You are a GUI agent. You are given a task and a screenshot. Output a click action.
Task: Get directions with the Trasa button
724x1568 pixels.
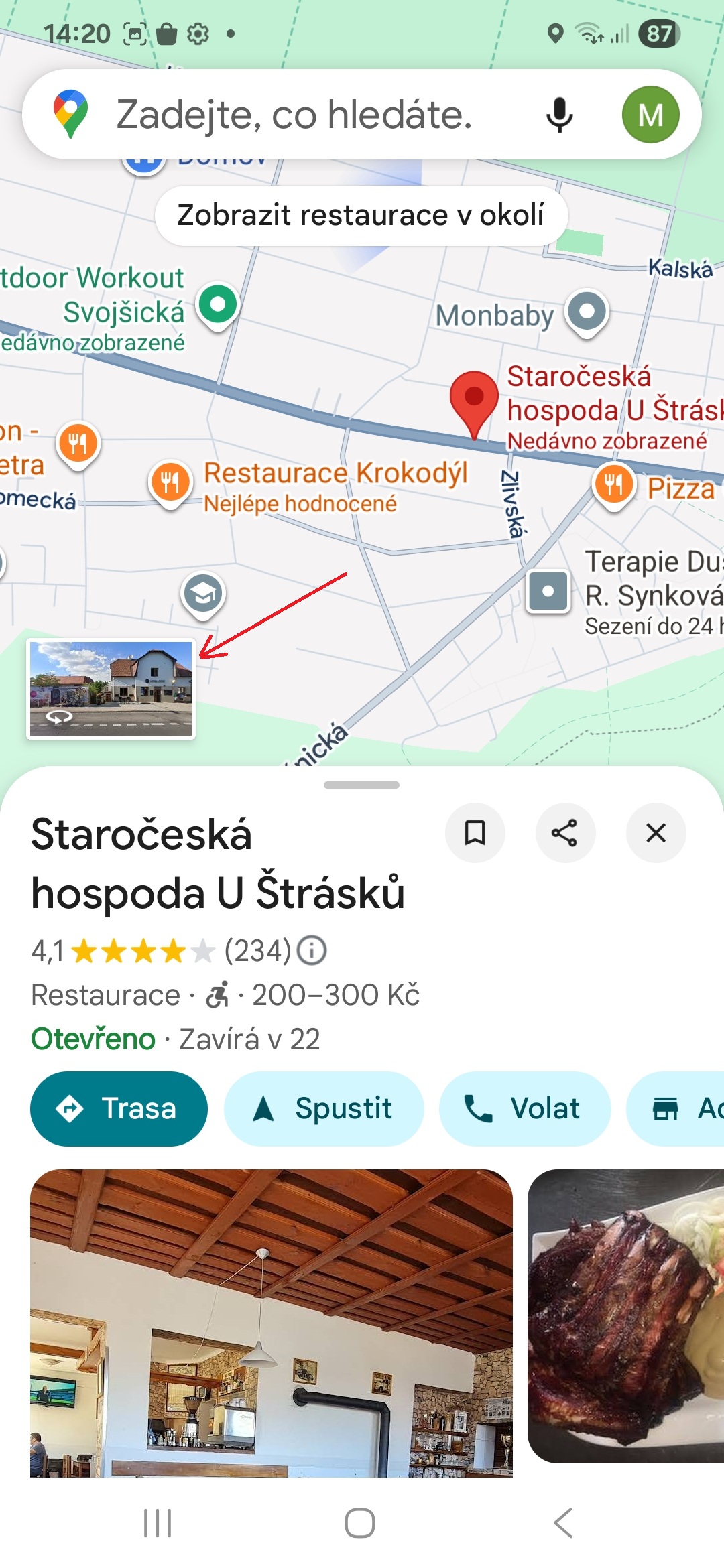[x=119, y=1109]
